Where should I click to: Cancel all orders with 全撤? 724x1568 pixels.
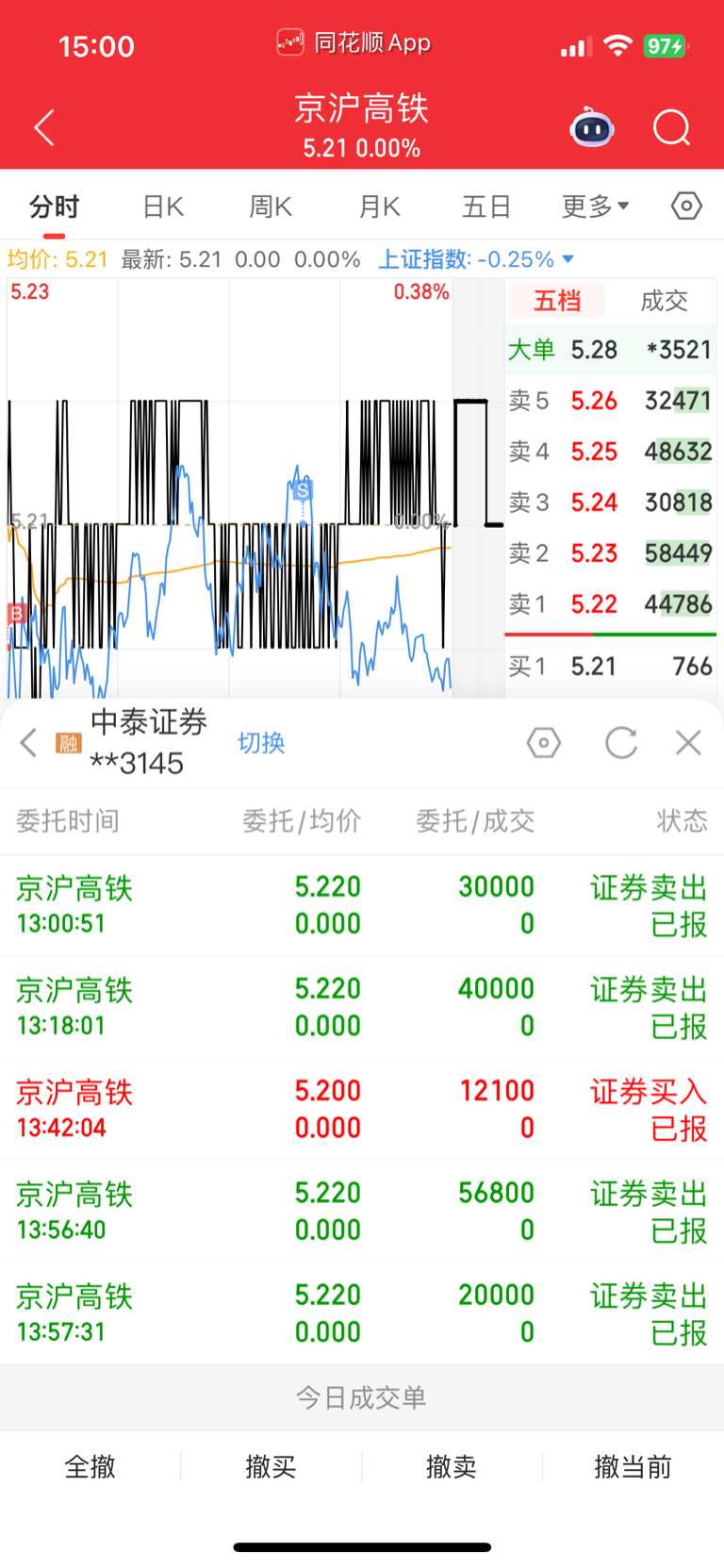pos(90,1466)
